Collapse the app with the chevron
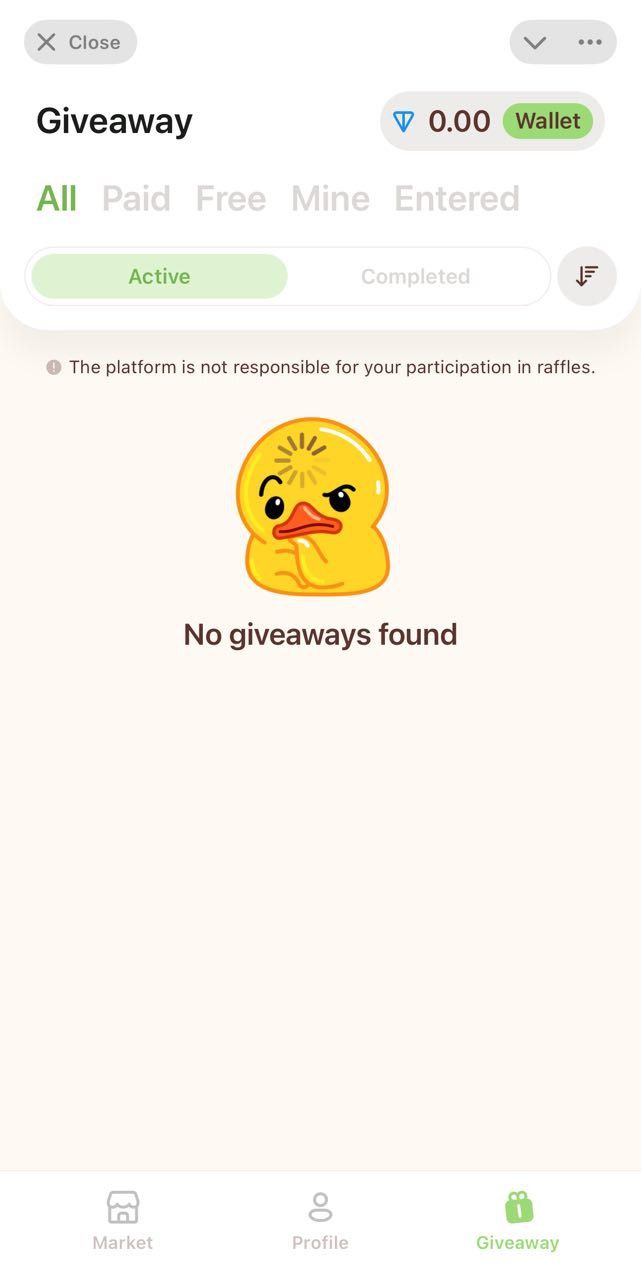Screen dimensions: 641x1280 point(535,42)
